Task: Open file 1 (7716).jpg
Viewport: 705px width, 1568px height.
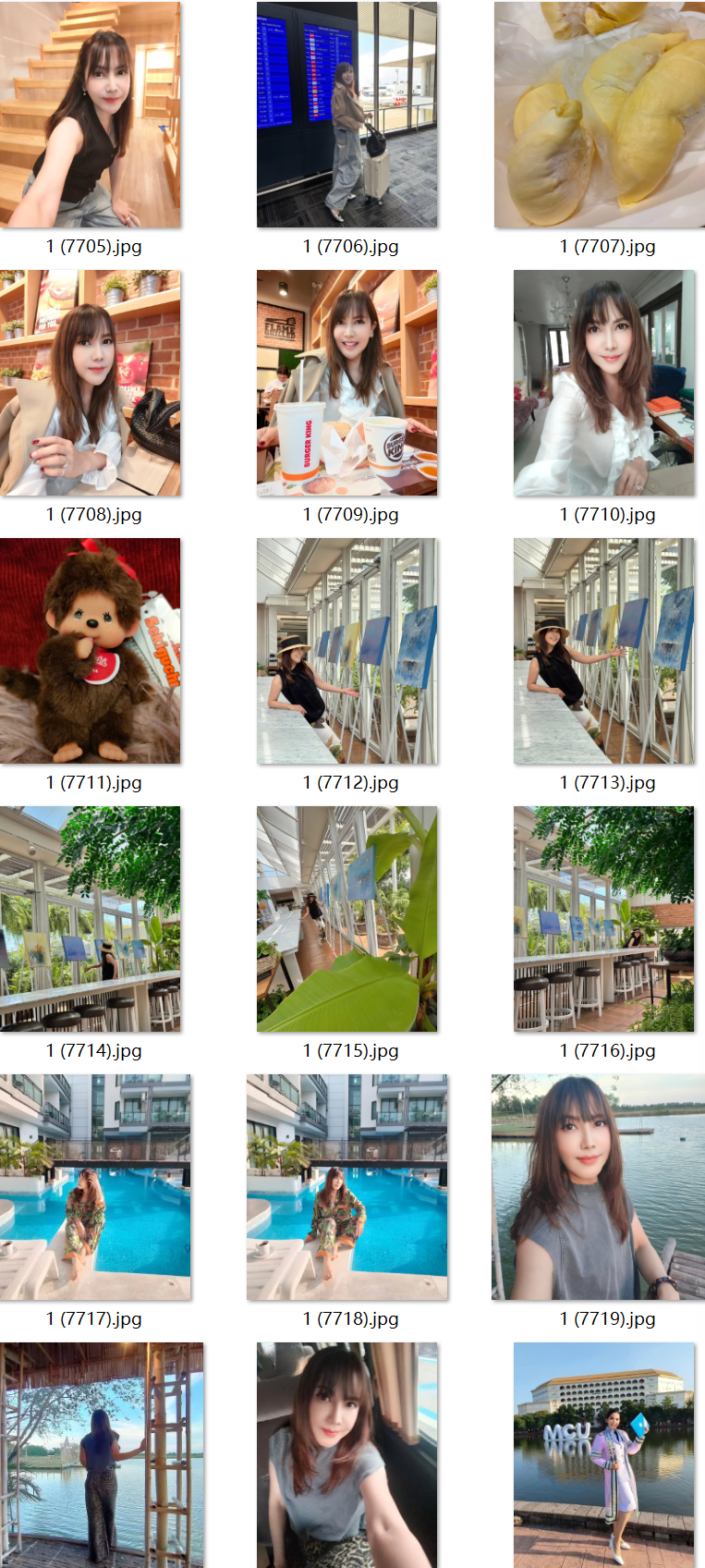Action: coord(604,919)
